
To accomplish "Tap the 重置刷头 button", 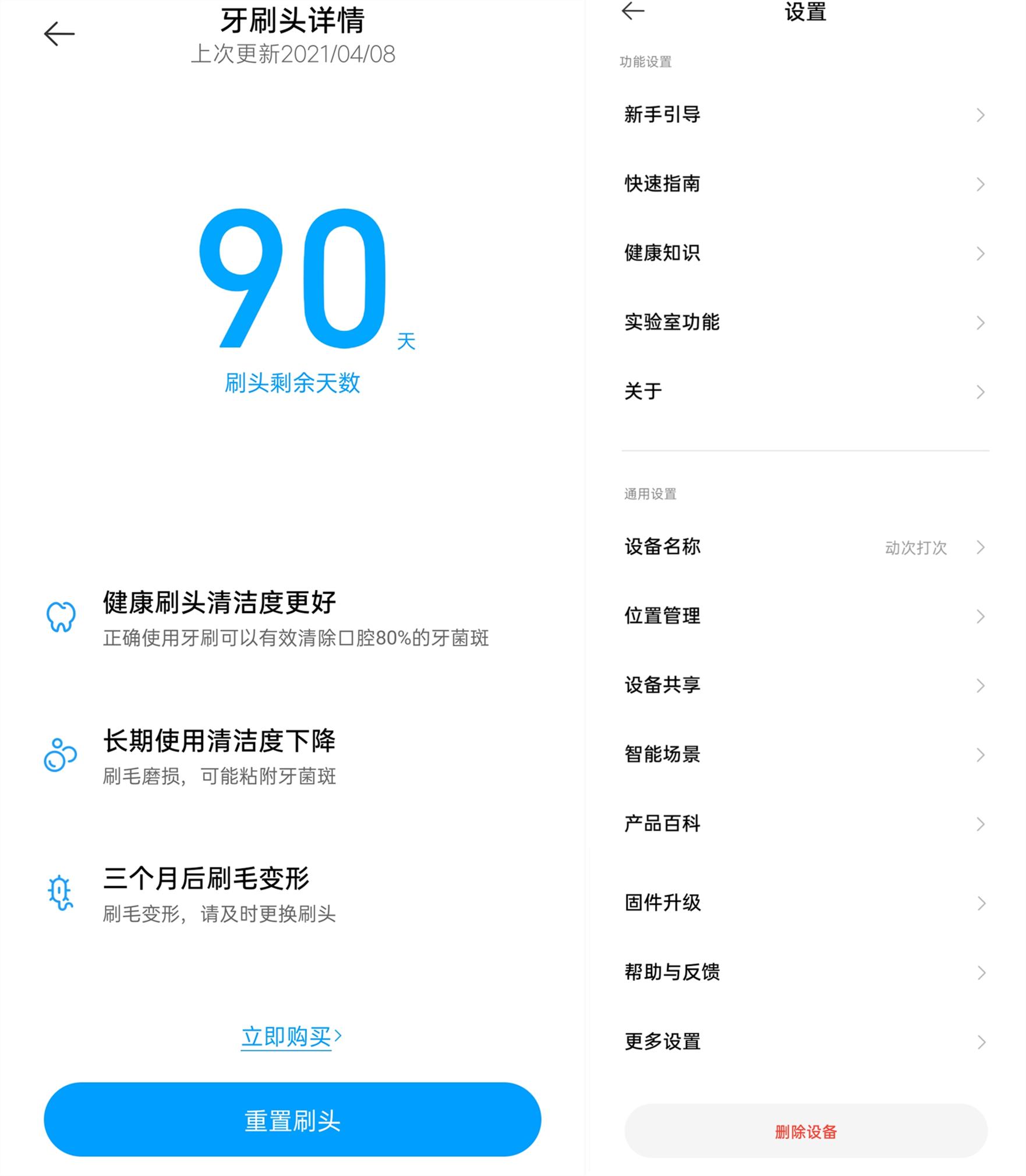I will (292, 1120).
